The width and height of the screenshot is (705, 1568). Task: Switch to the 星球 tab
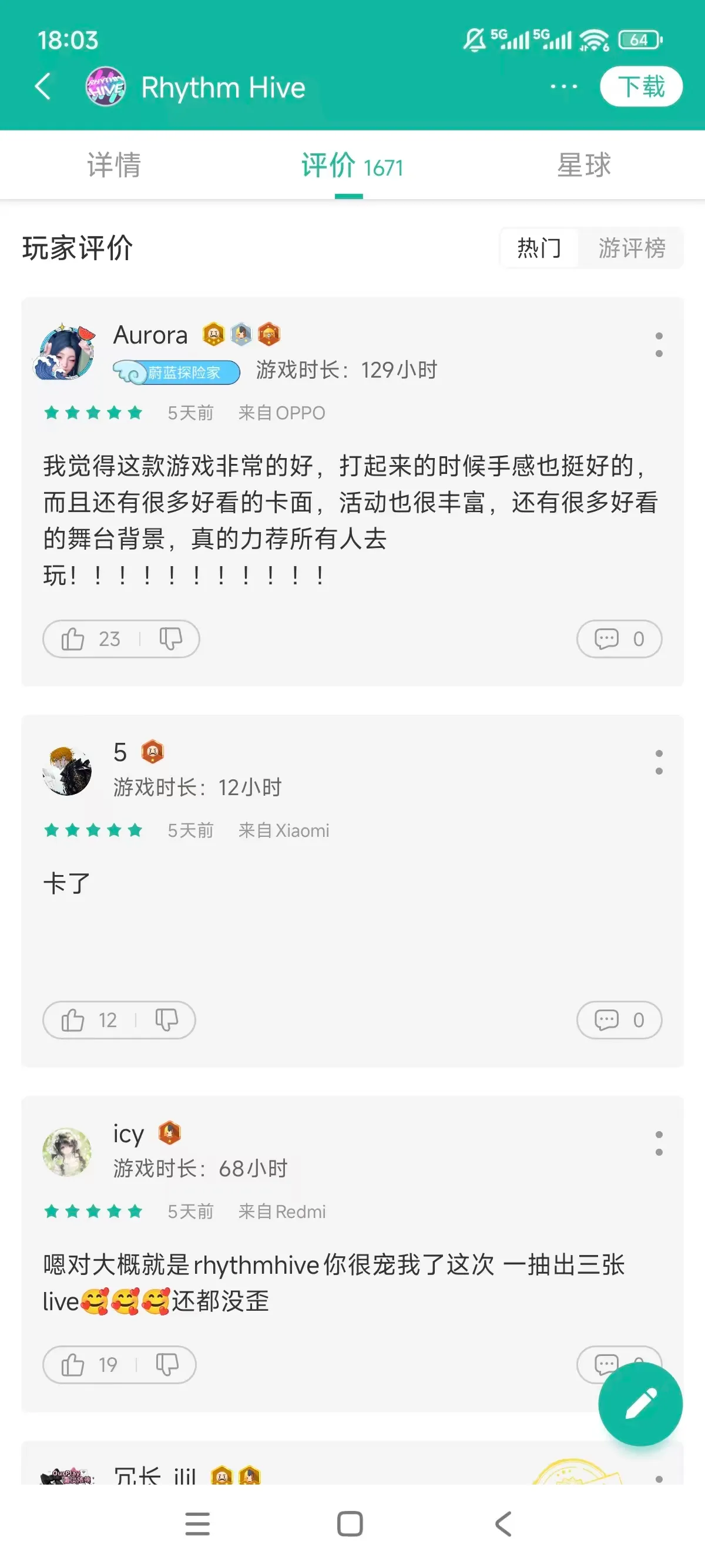pyautogui.click(x=584, y=165)
